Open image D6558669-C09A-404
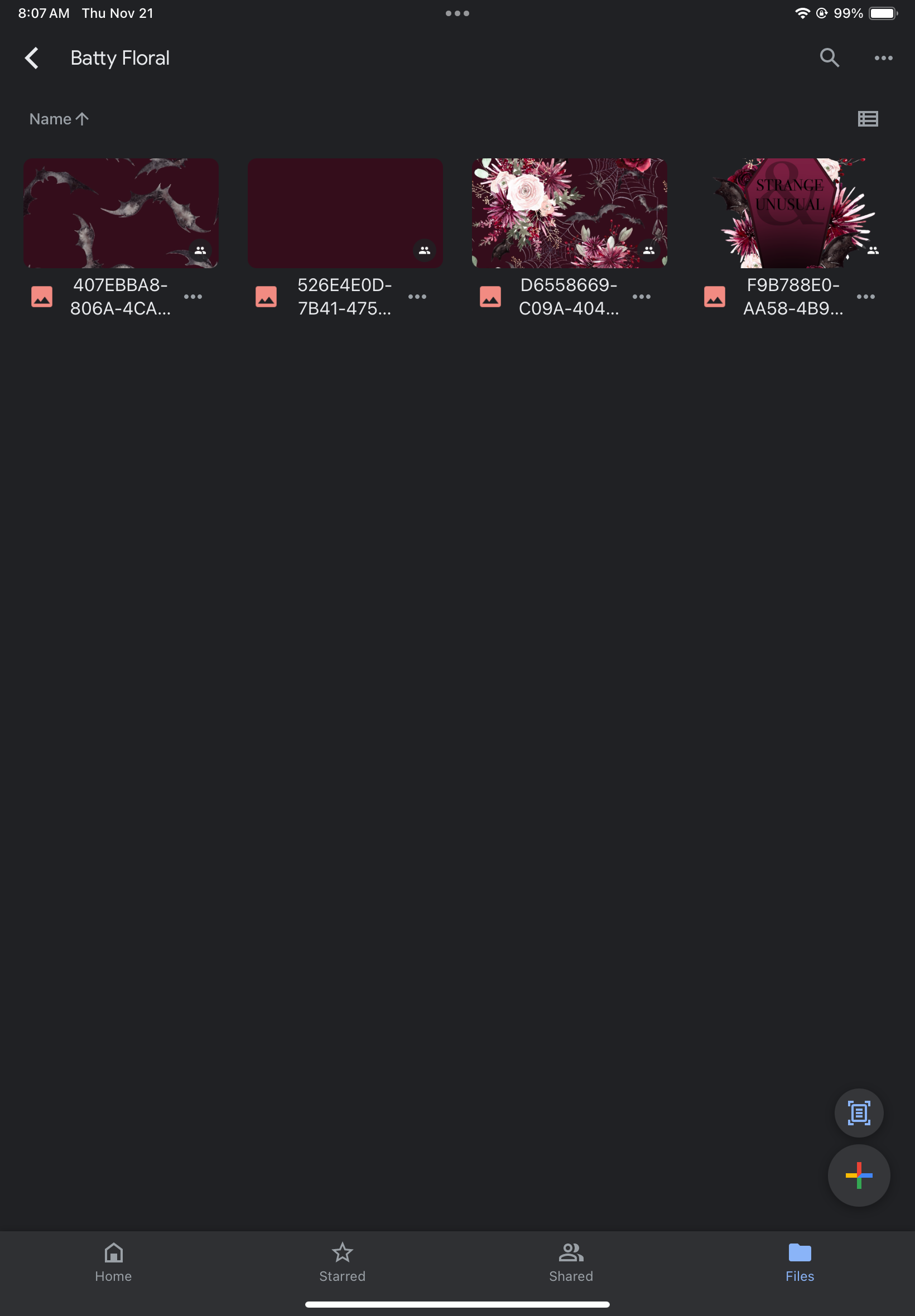This screenshot has width=915, height=1316. tap(569, 213)
